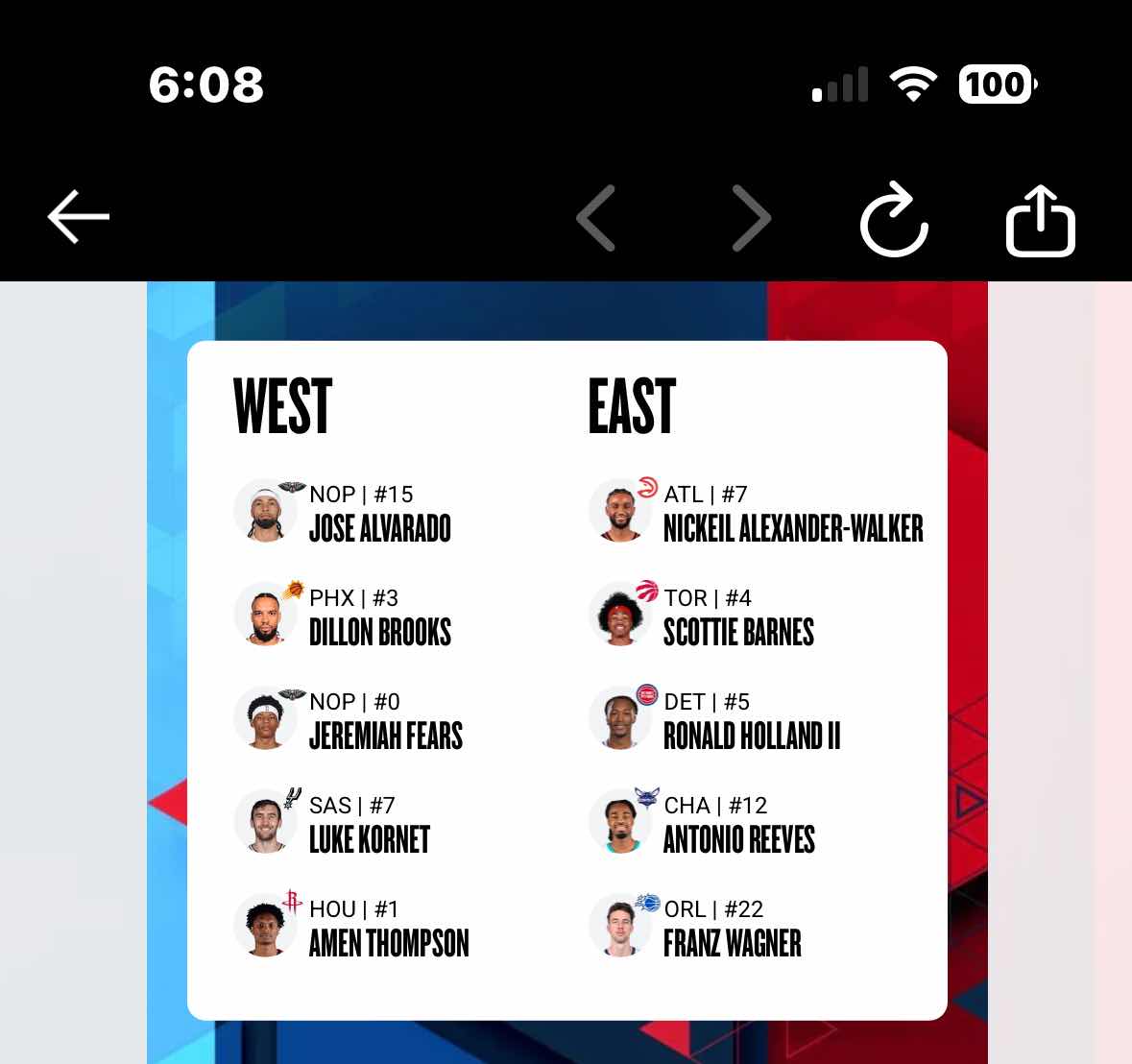The height and width of the screenshot is (1064, 1132).
Task: Open Dillon Brooks's player entry
Action: (x=379, y=632)
